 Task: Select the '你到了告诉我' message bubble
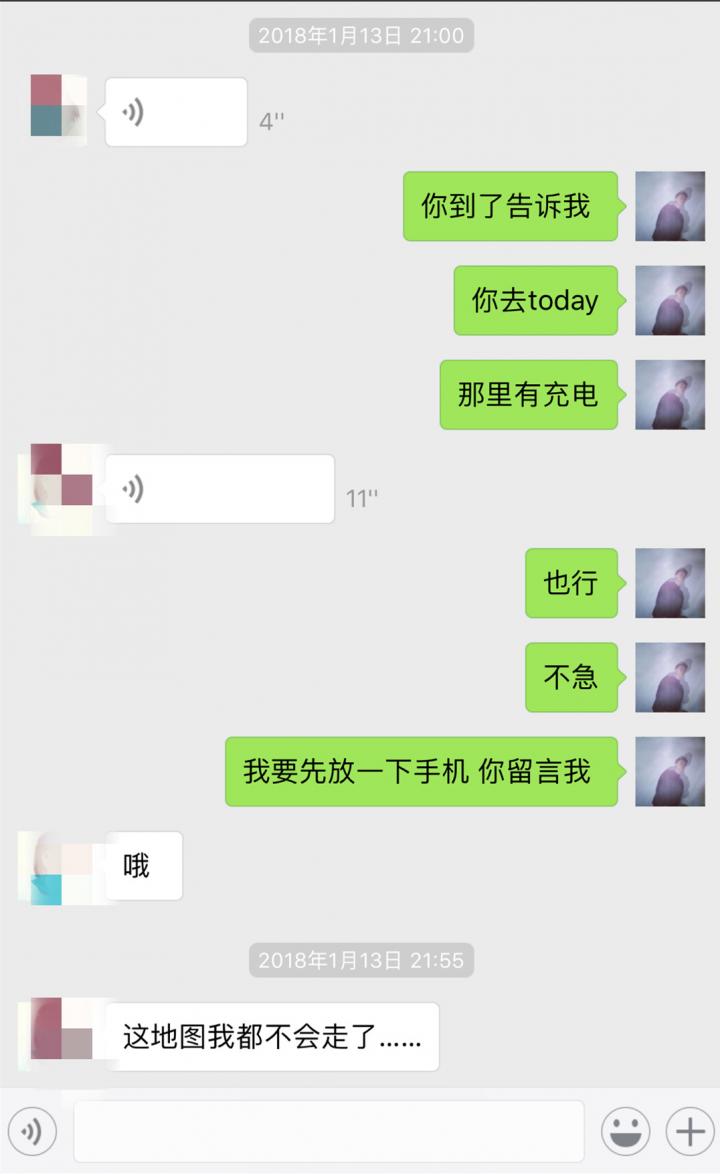510,208
